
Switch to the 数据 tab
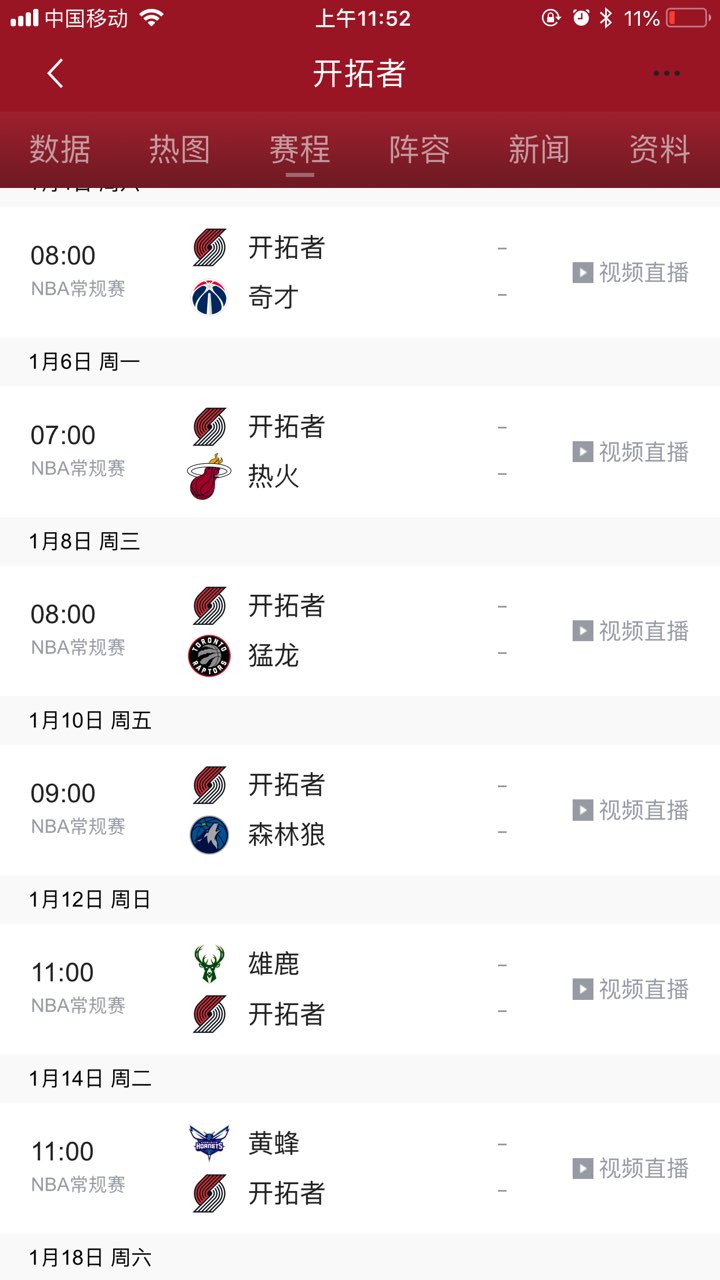coord(60,149)
